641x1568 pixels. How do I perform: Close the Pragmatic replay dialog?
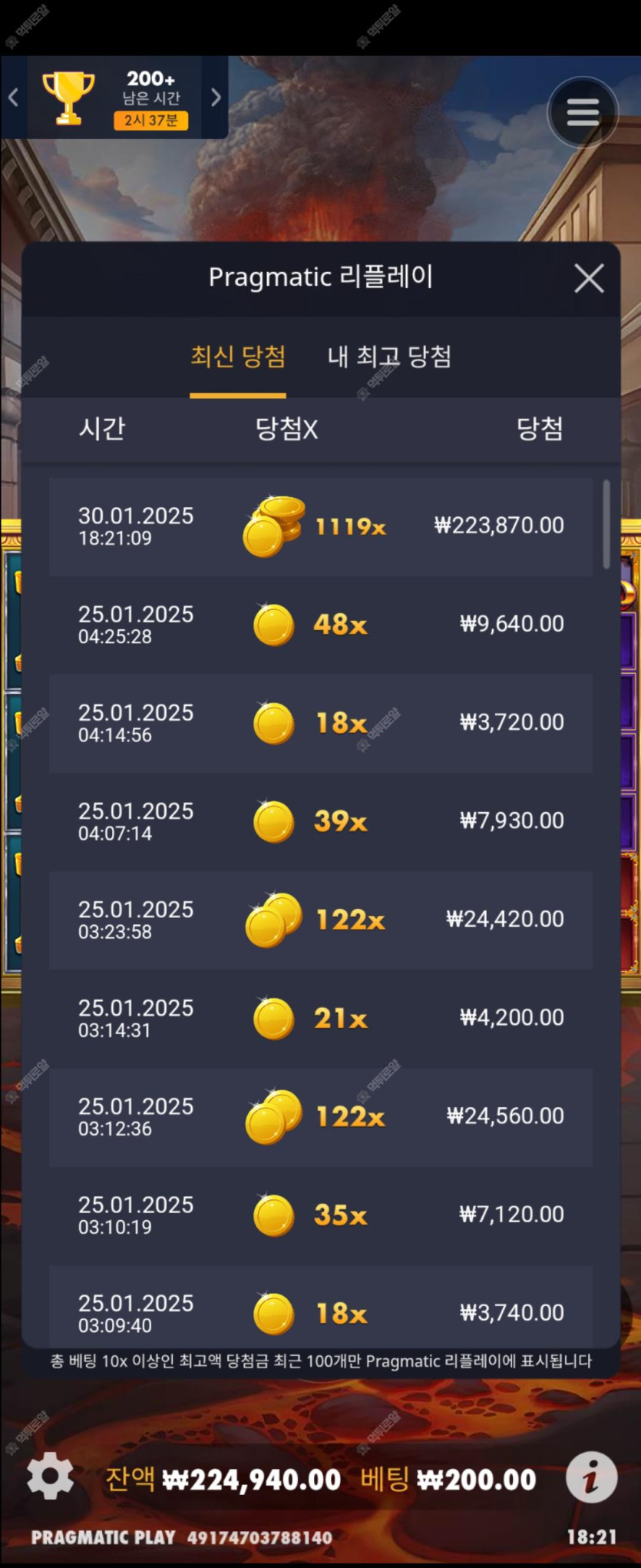tap(589, 278)
